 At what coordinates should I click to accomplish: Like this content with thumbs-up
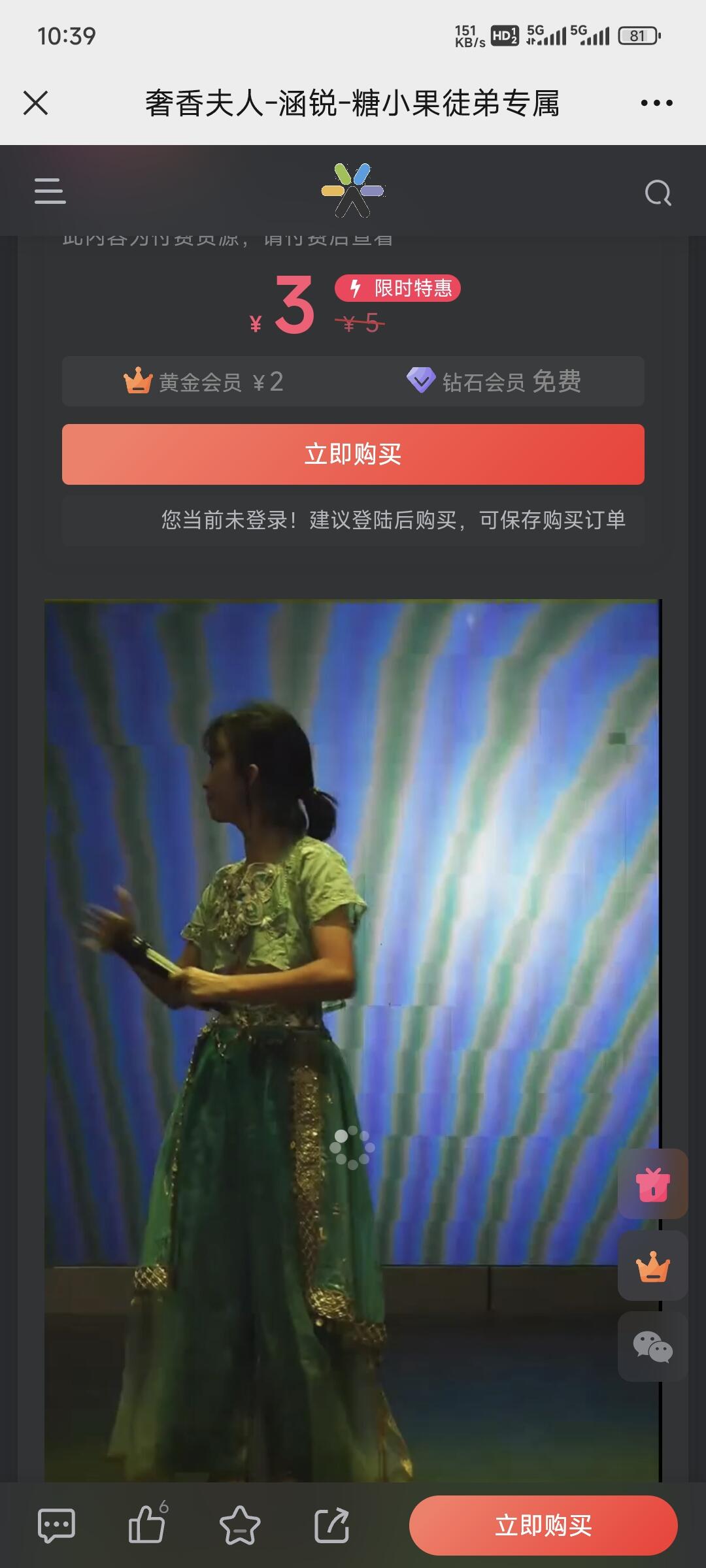pyautogui.click(x=146, y=1526)
